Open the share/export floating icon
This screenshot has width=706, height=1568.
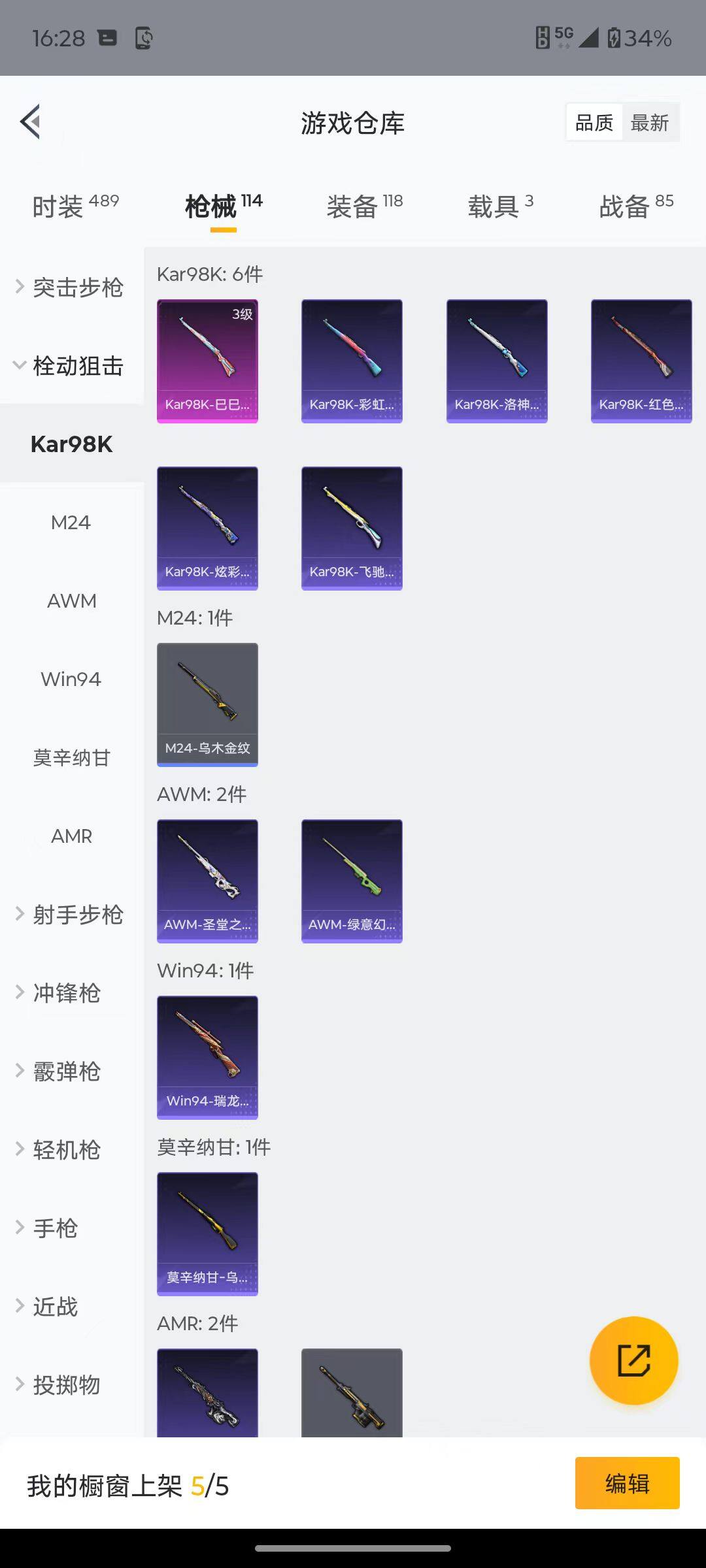pyautogui.click(x=633, y=1360)
